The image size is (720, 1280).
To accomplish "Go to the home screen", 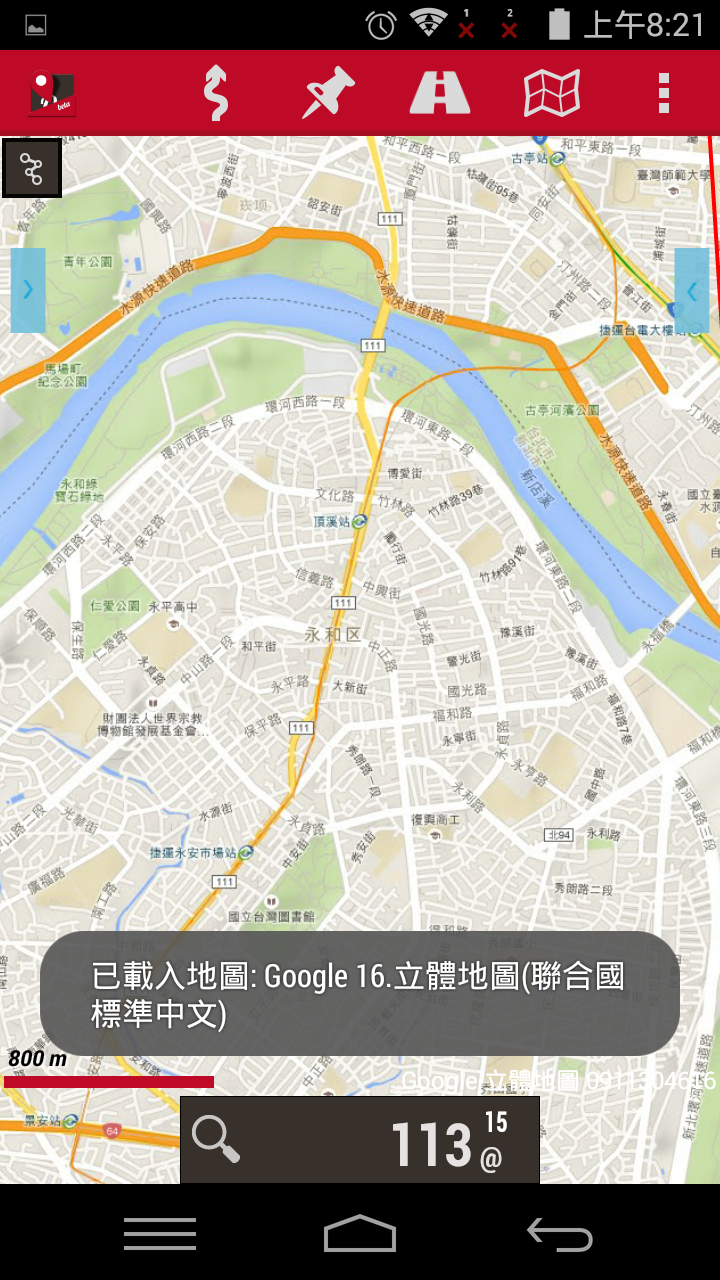I will tap(360, 1235).
